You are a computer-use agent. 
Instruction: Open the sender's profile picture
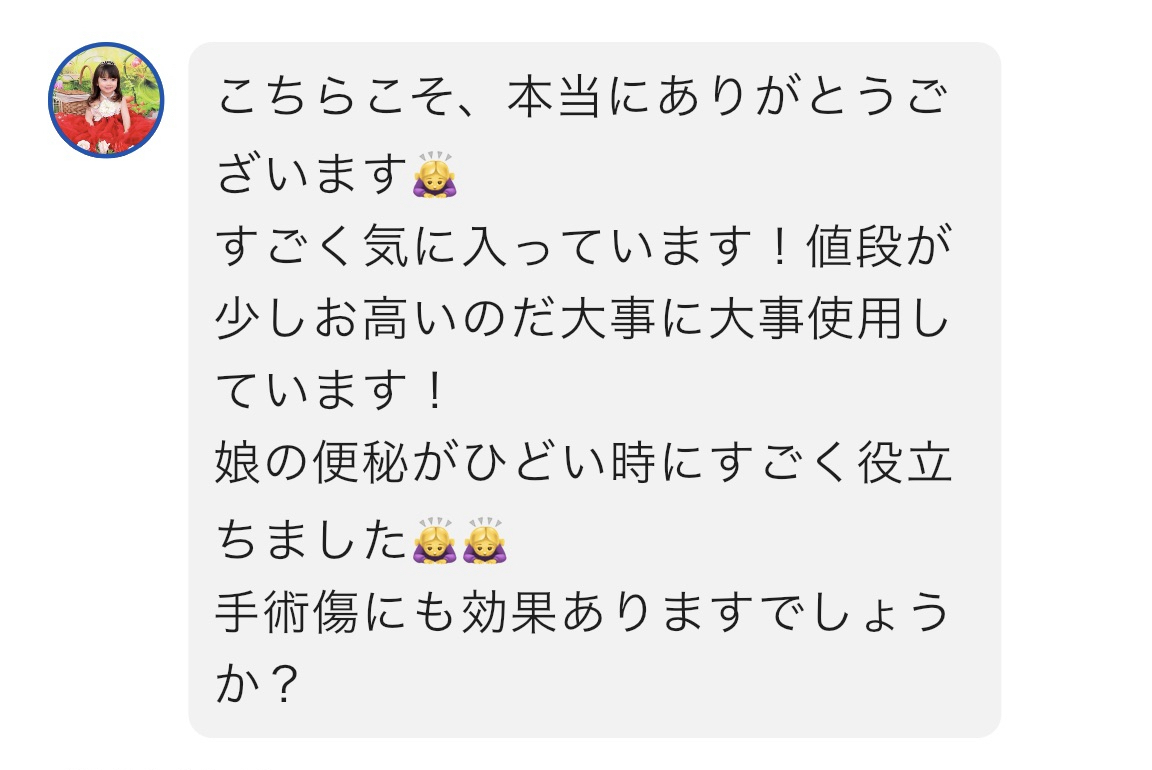106,100
